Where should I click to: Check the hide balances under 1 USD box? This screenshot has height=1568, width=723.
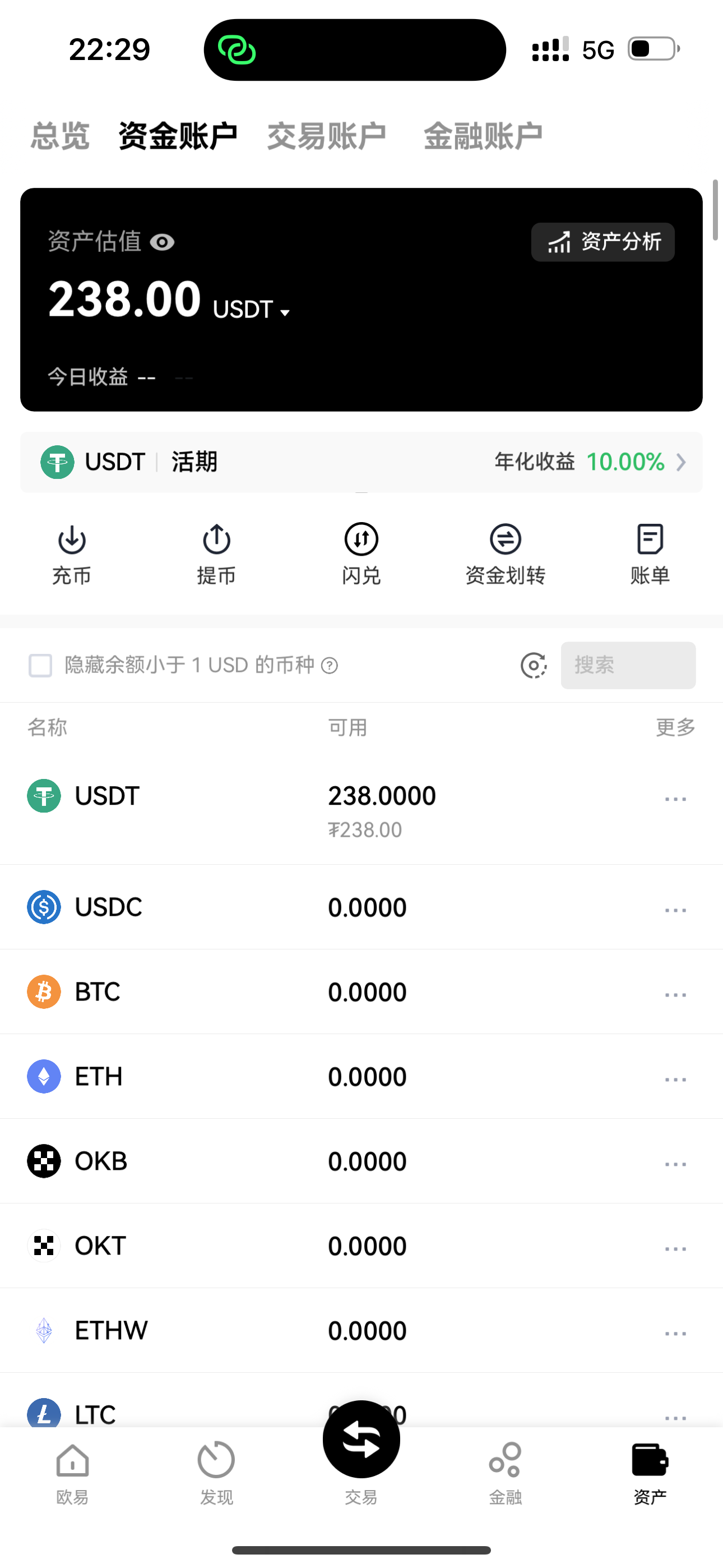(x=41, y=665)
